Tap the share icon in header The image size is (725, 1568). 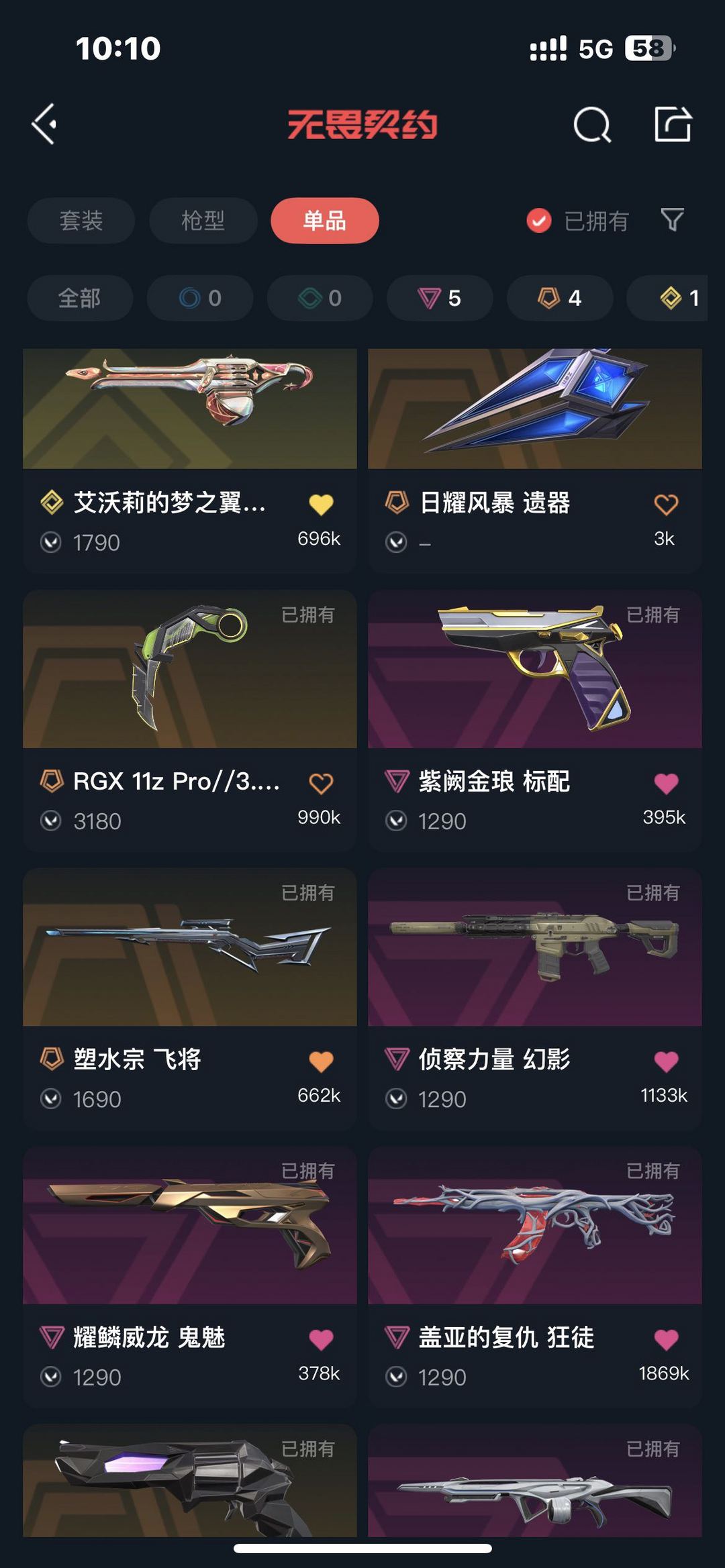coord(673,124)
